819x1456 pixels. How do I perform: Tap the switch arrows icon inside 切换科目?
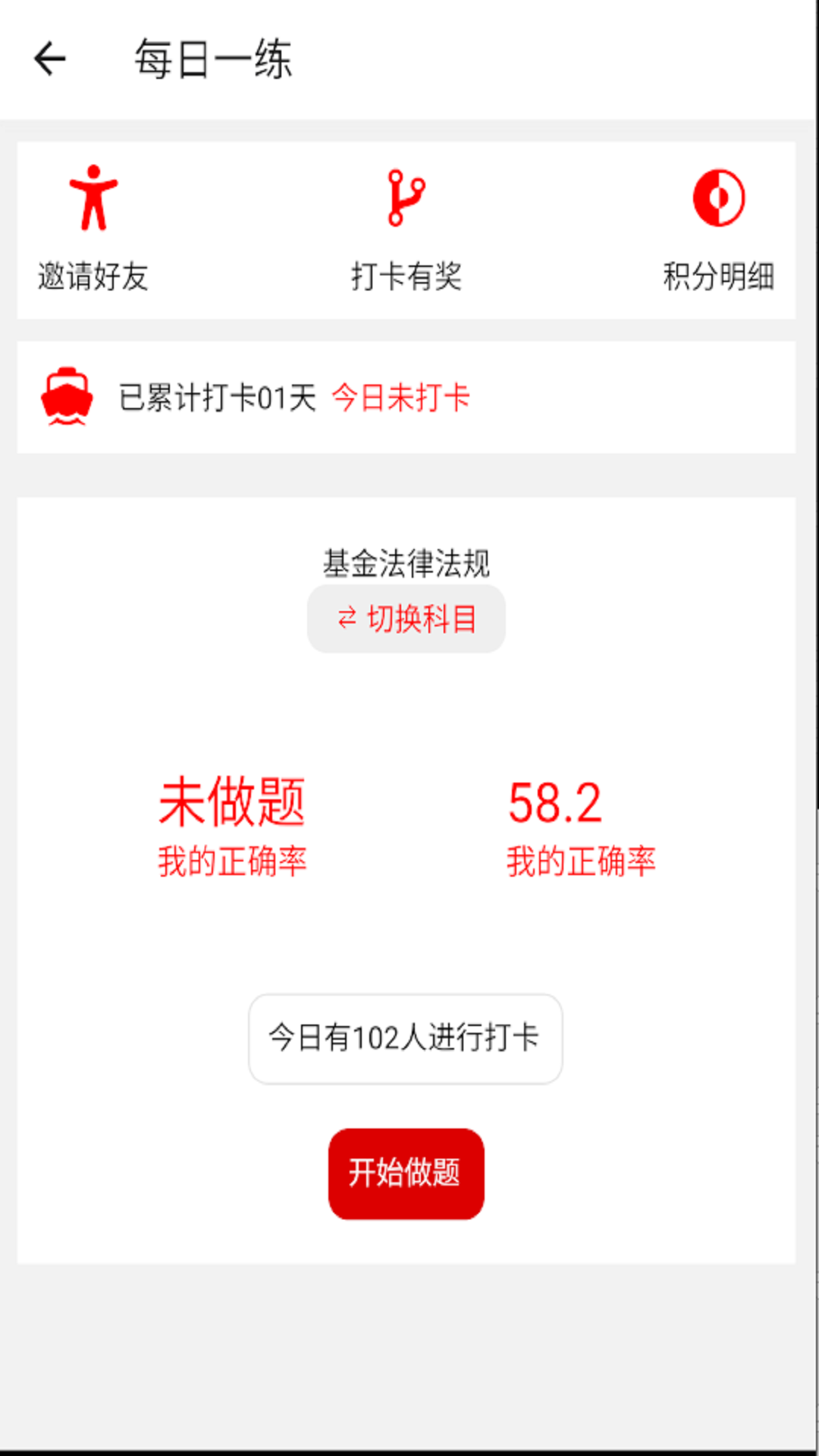coord(348,618)
